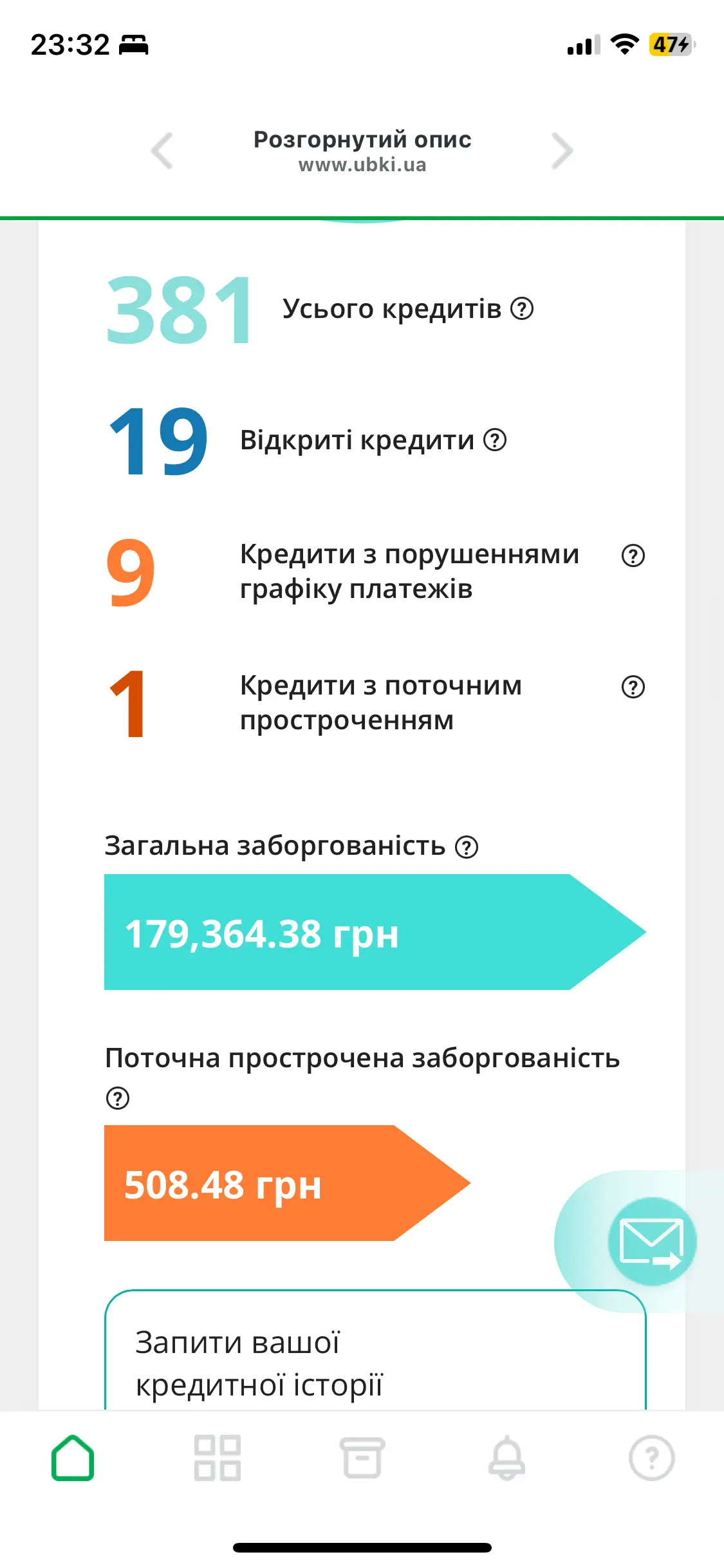The height and width of the screenshot is (1568, 724).
Task: Open help for Загальна заборгованість
Action: (467, 846)
